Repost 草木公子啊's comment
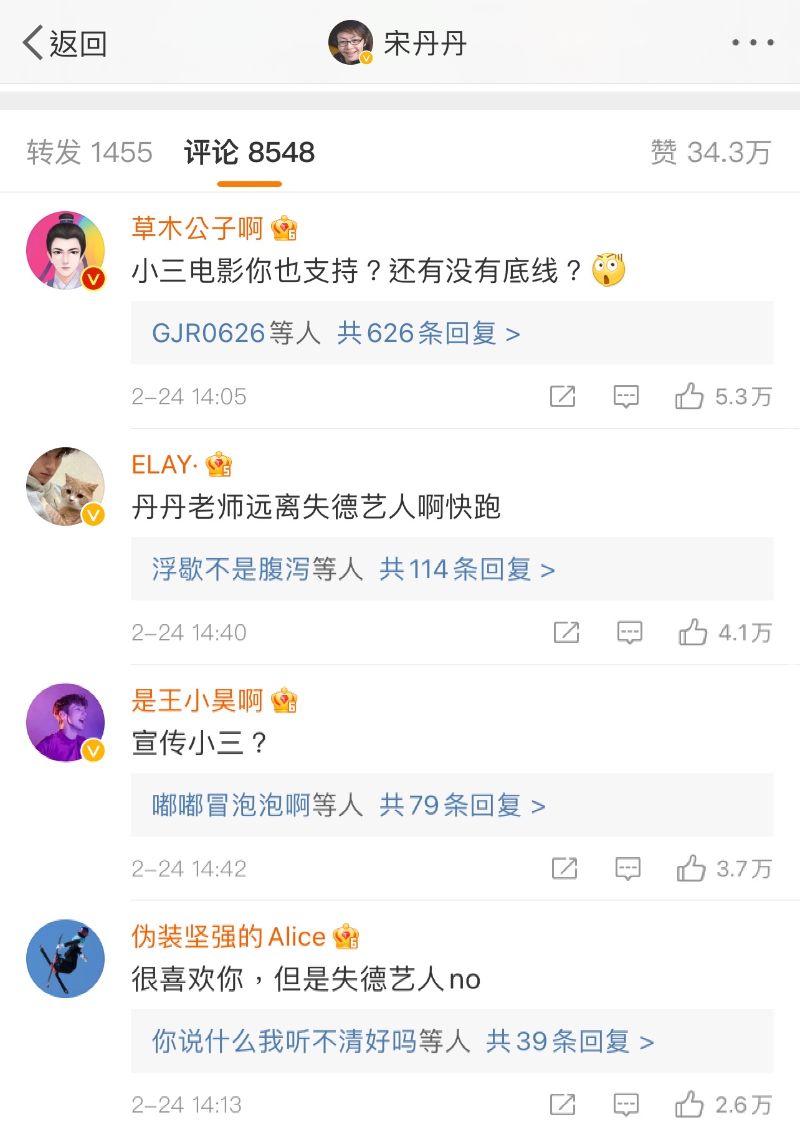This screenshot has height=1130, width=800. tap(563, 397)
